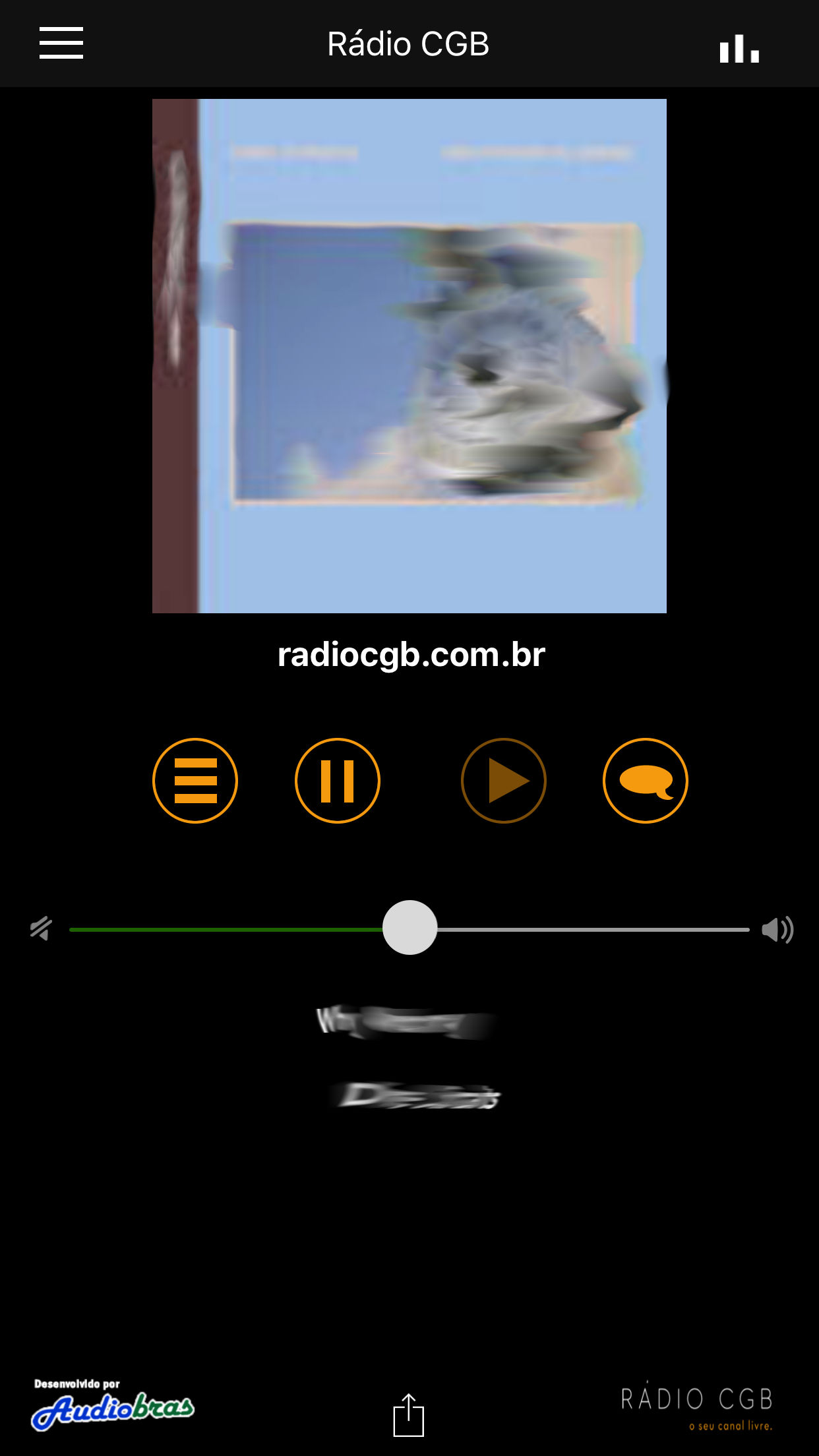Open the equalizer bars icon

(739, 49)
